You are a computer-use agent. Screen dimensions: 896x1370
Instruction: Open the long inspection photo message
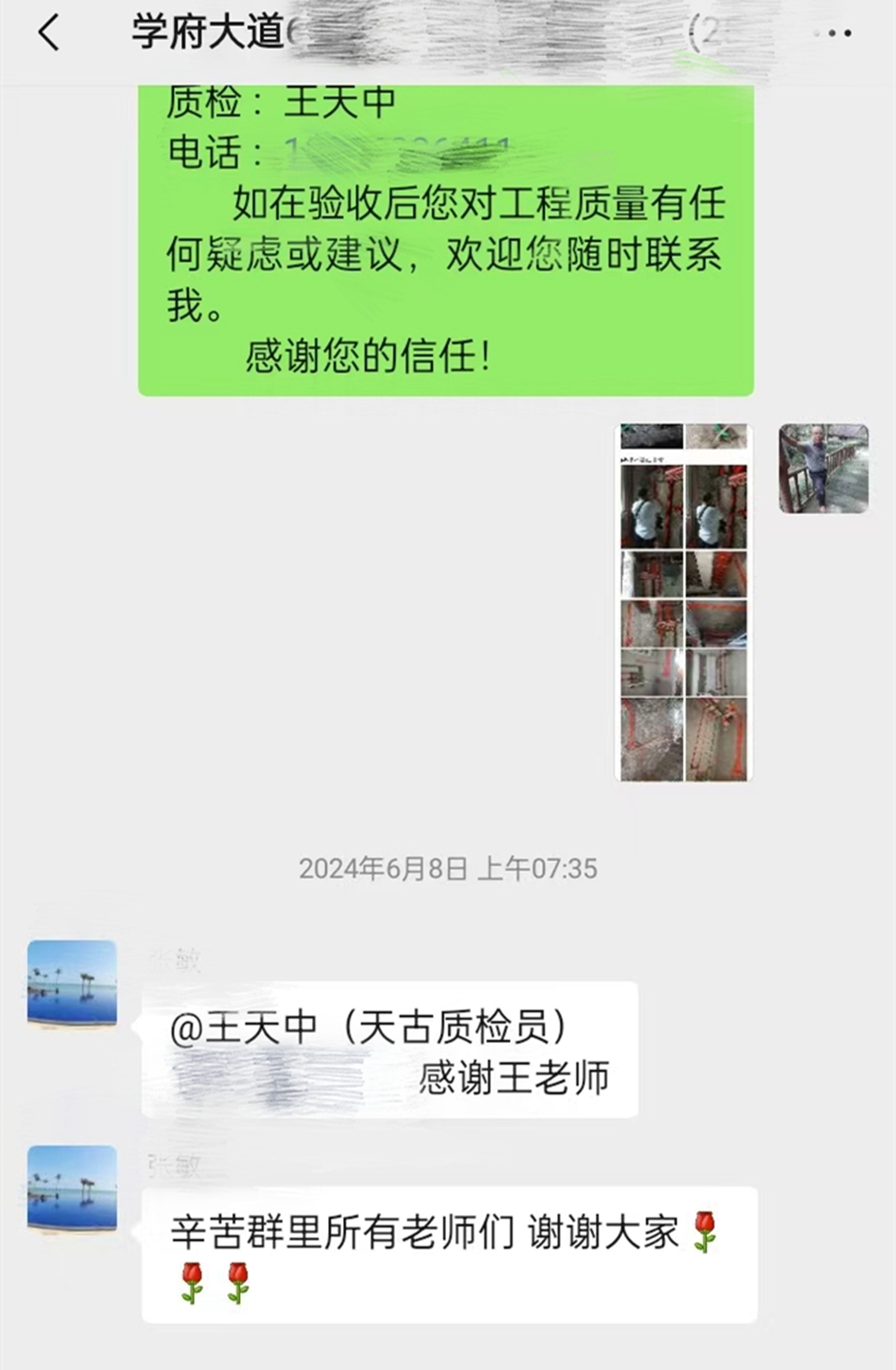tap(684, 602)
